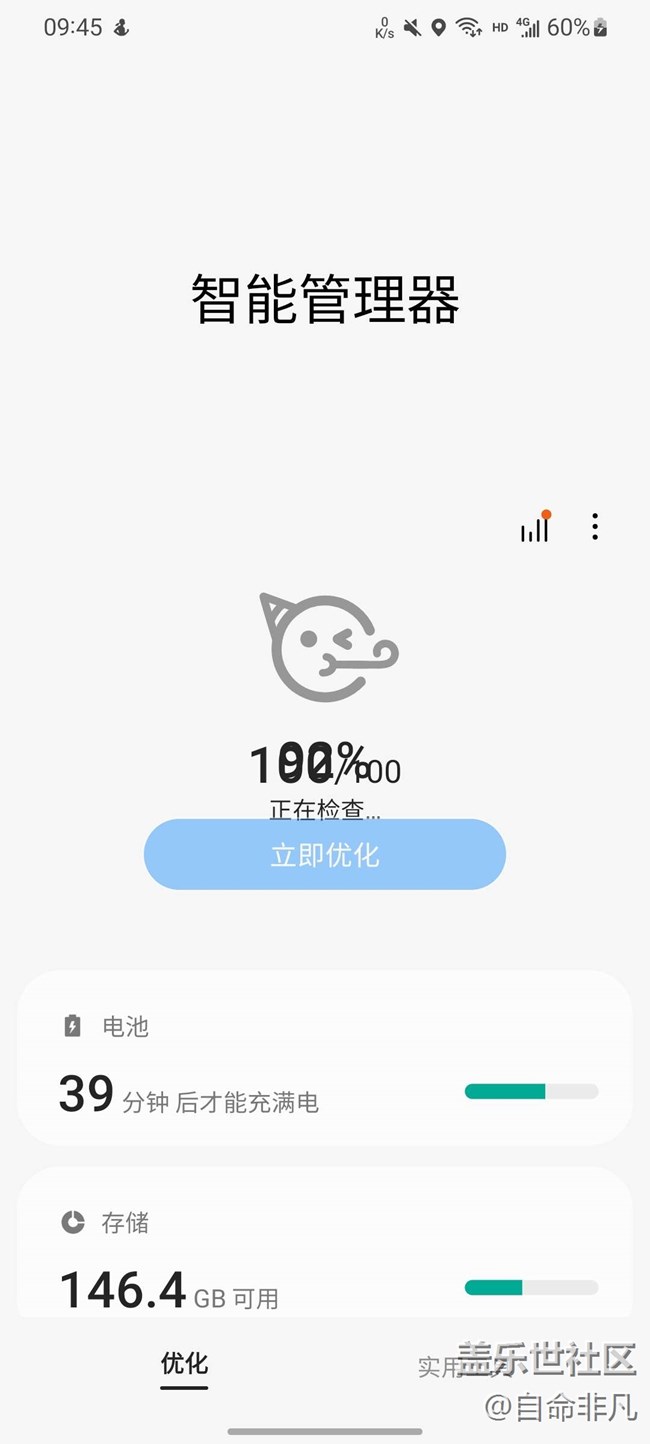Open the signal bars diagnostics icon
The image size is (650, 1444).
point(535,528)
